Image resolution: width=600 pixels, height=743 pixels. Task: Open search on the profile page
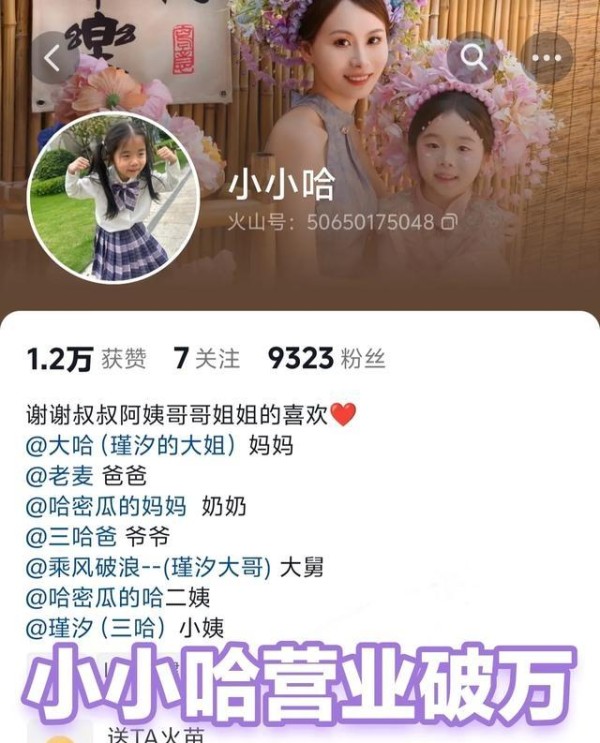[473, 58]
